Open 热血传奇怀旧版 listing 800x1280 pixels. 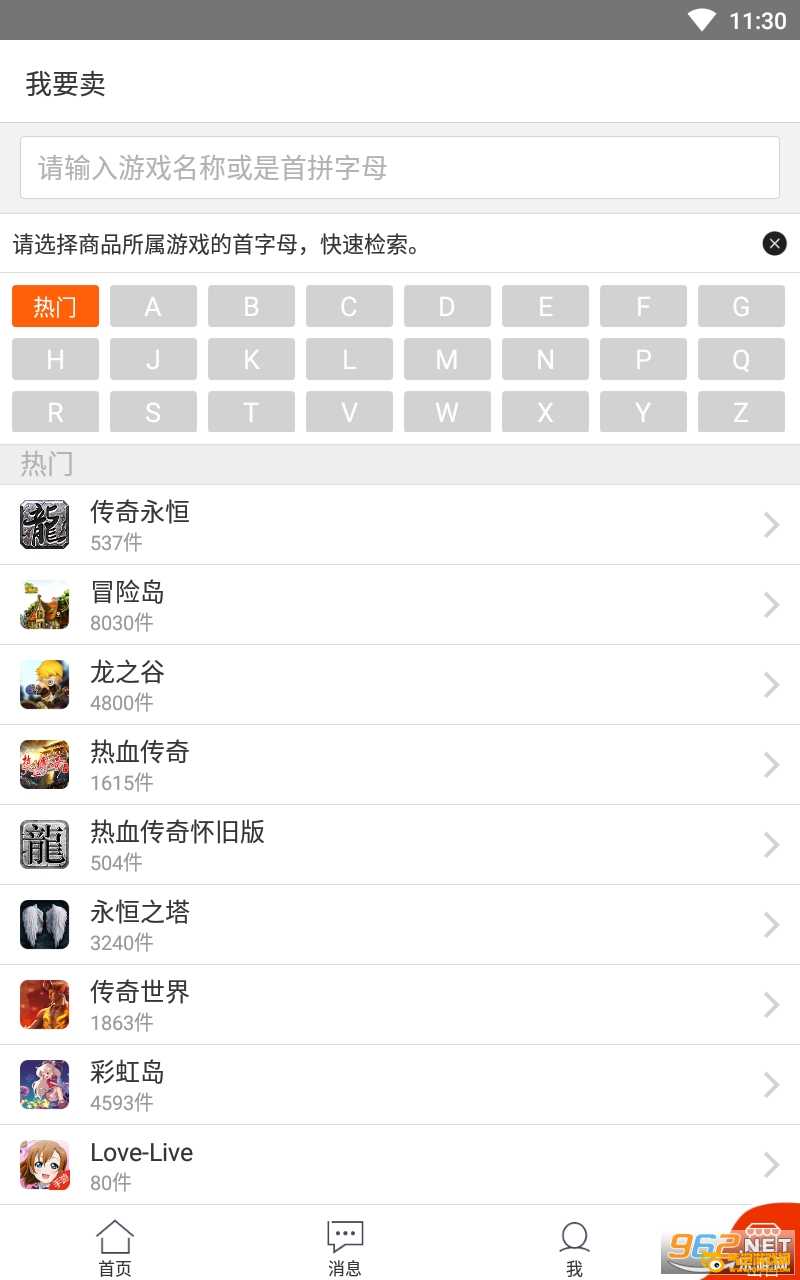400,845
